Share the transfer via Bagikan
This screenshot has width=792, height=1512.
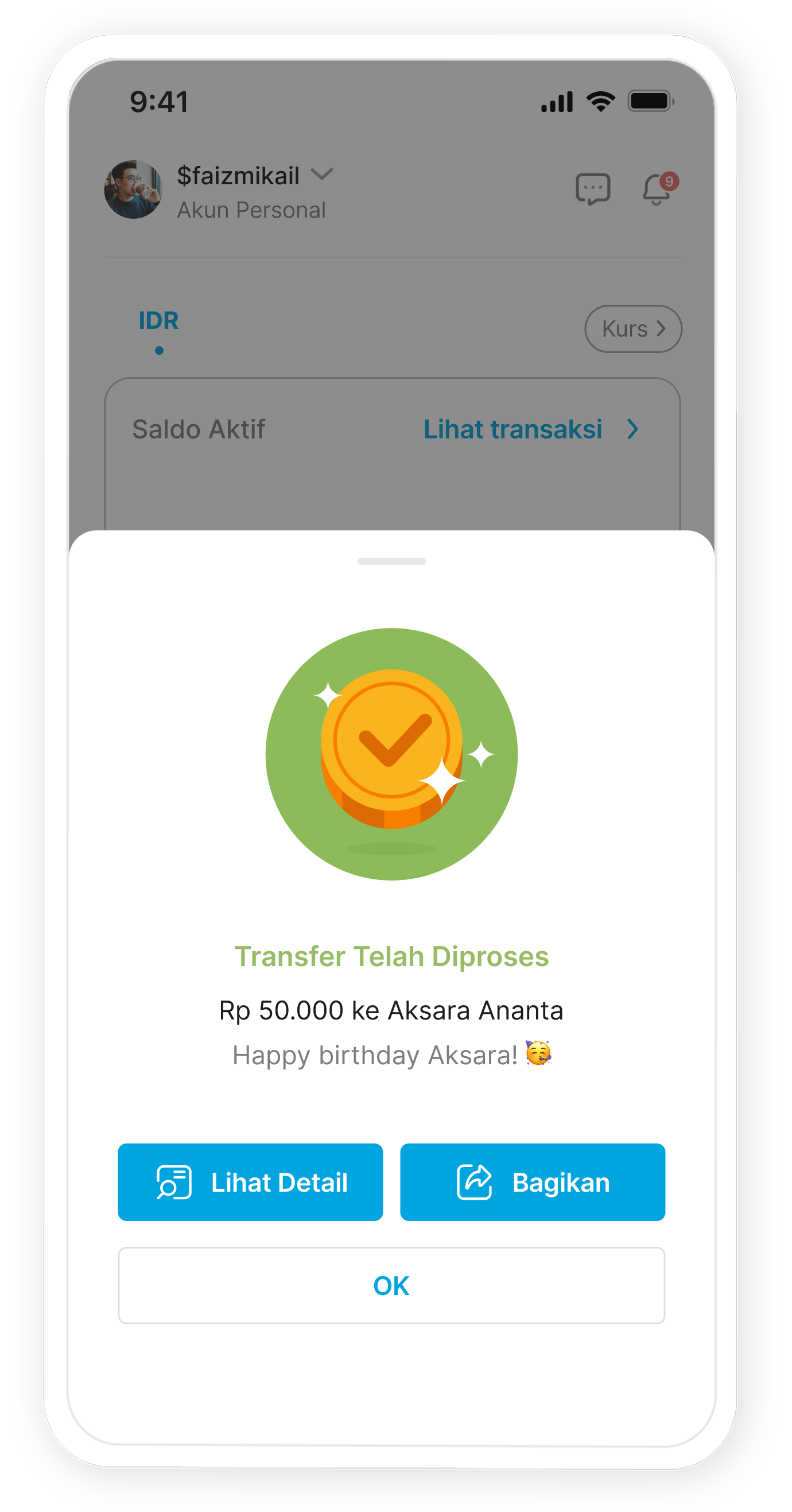tap(532, 1181)
